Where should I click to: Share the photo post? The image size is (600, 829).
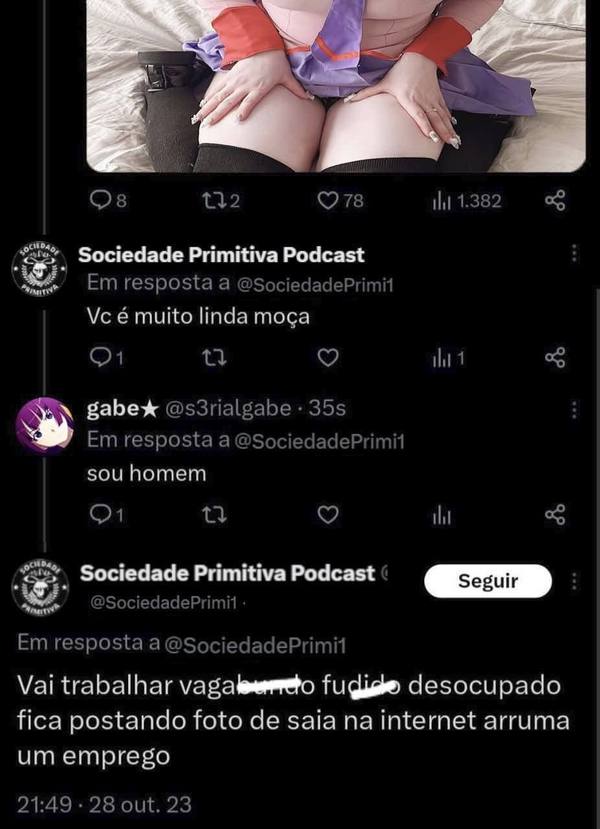[556, 201]
